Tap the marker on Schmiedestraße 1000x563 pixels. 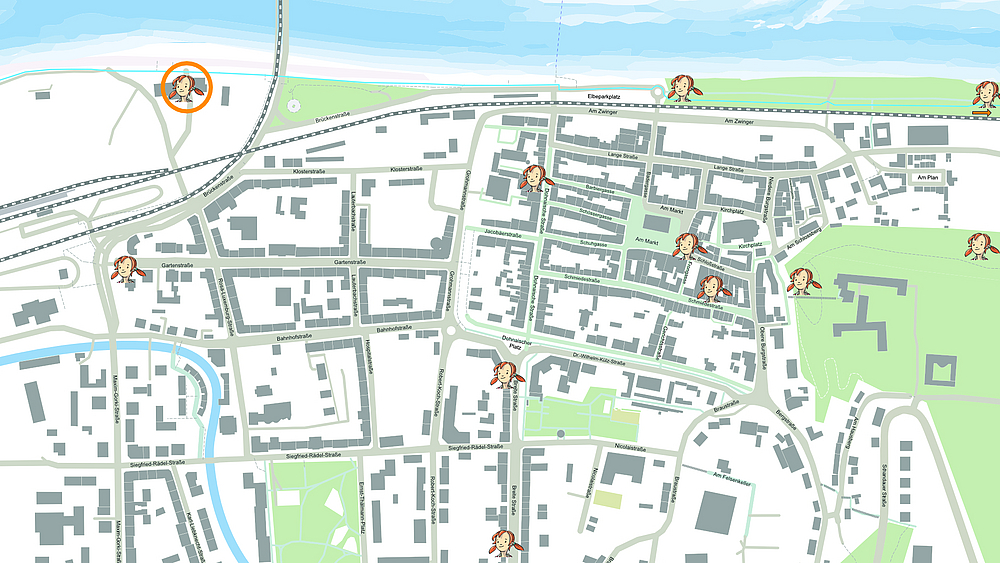pos(713,289)
